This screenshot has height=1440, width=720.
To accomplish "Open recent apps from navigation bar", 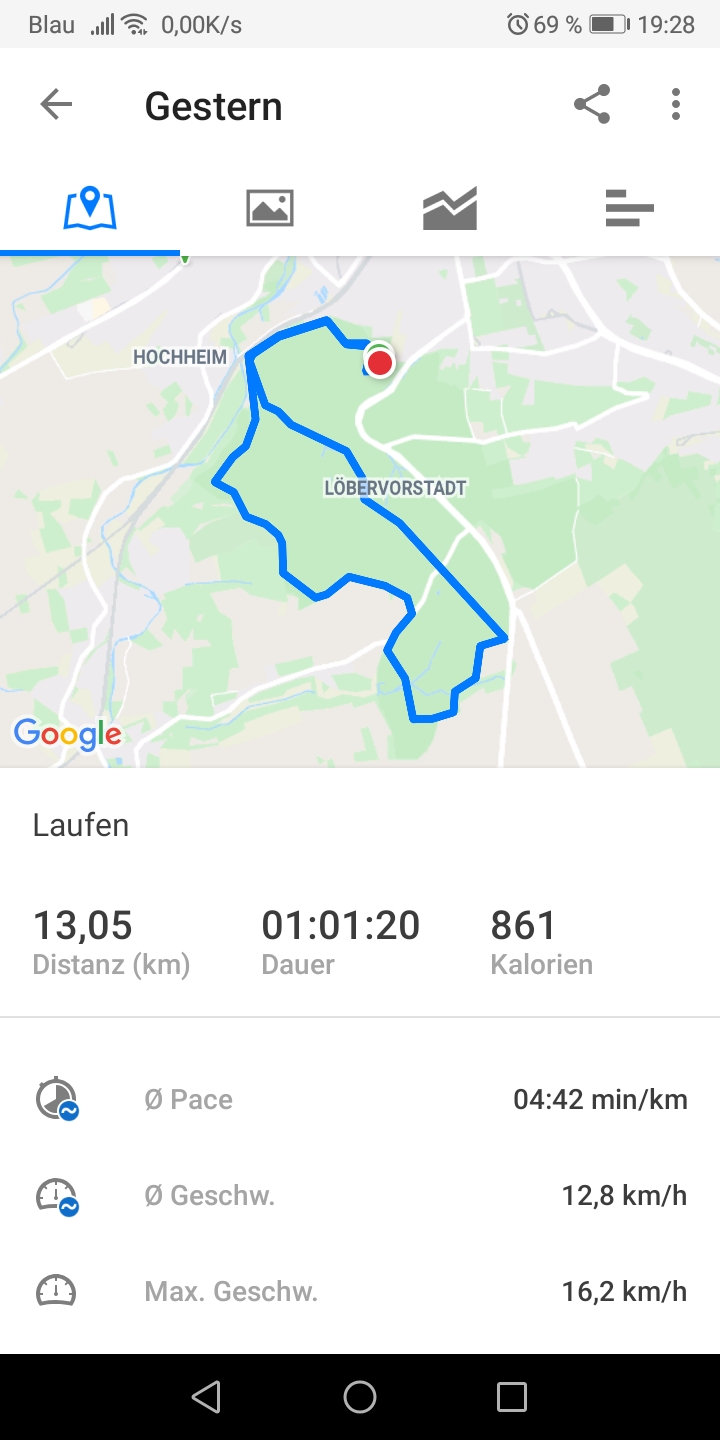I will 512,1397.
